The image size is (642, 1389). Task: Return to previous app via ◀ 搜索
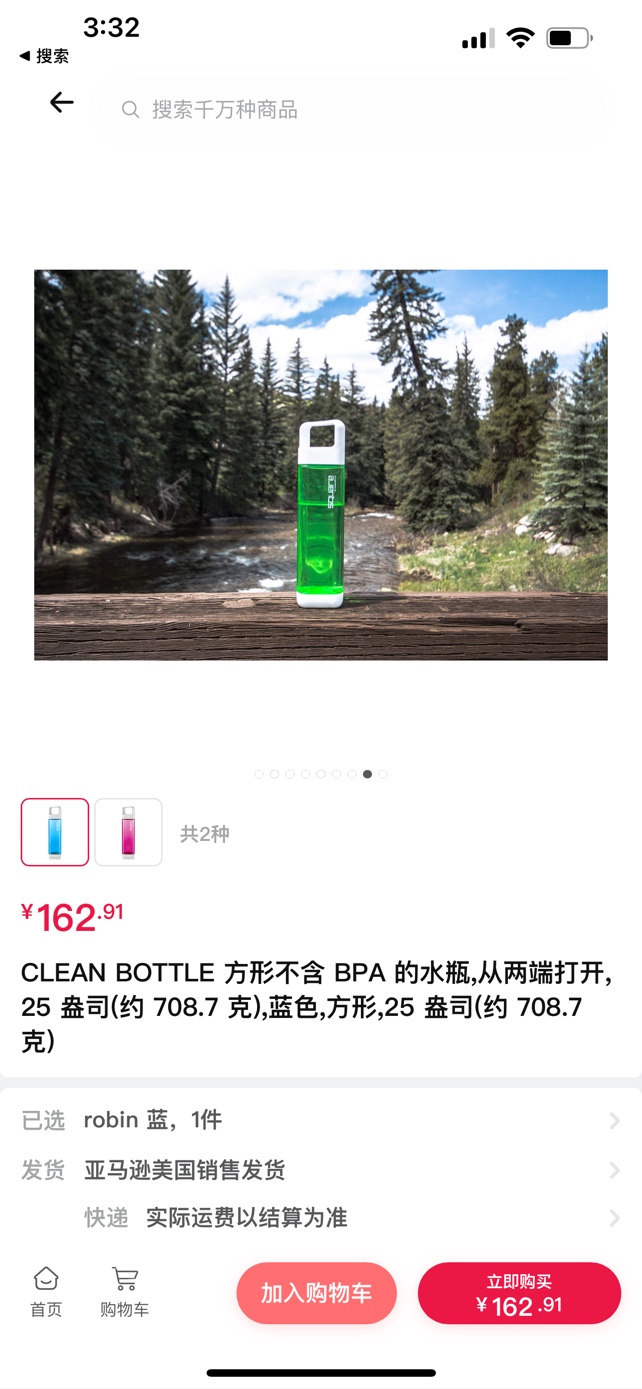[44, 56]
